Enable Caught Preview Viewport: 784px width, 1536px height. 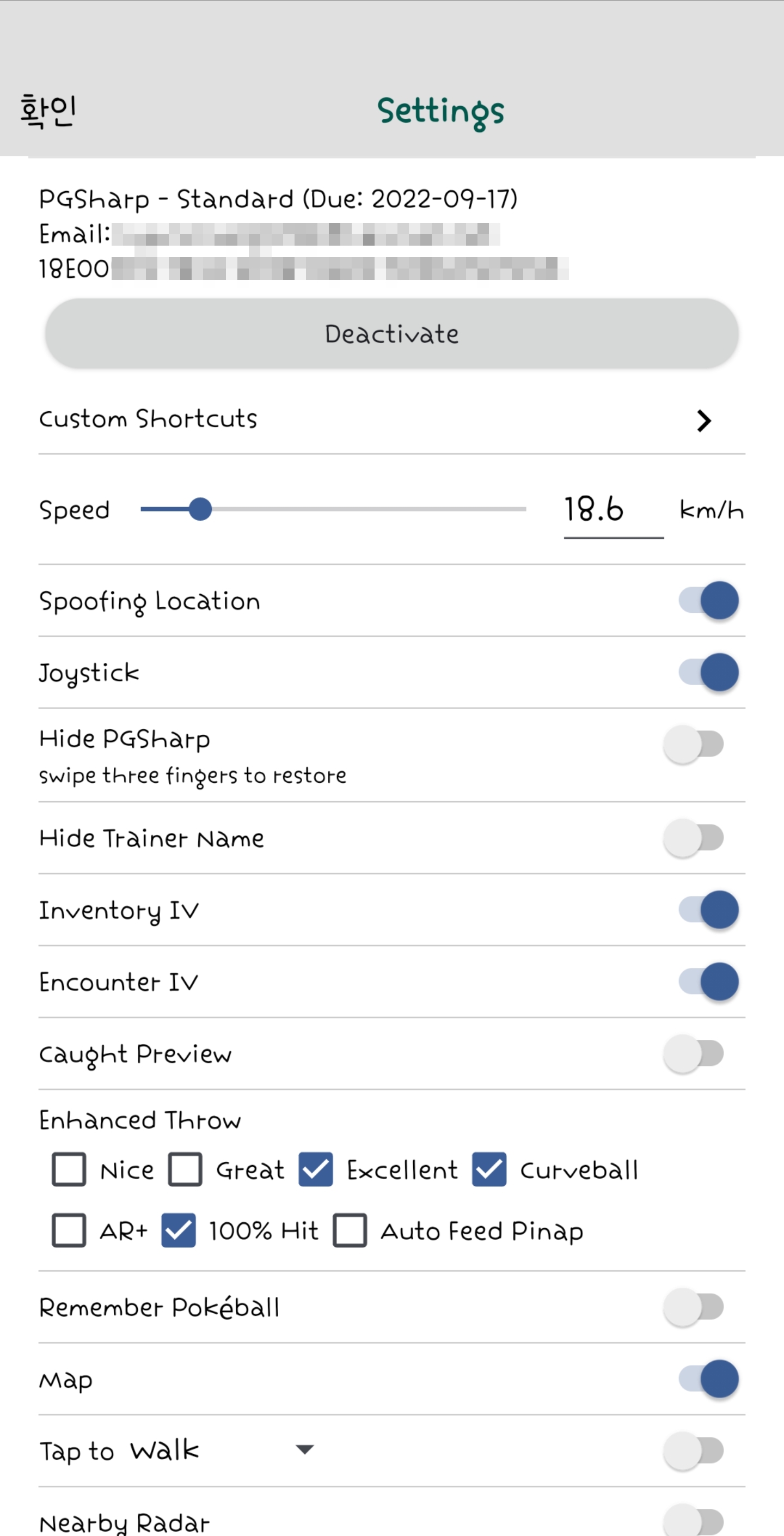(694, 1053)
